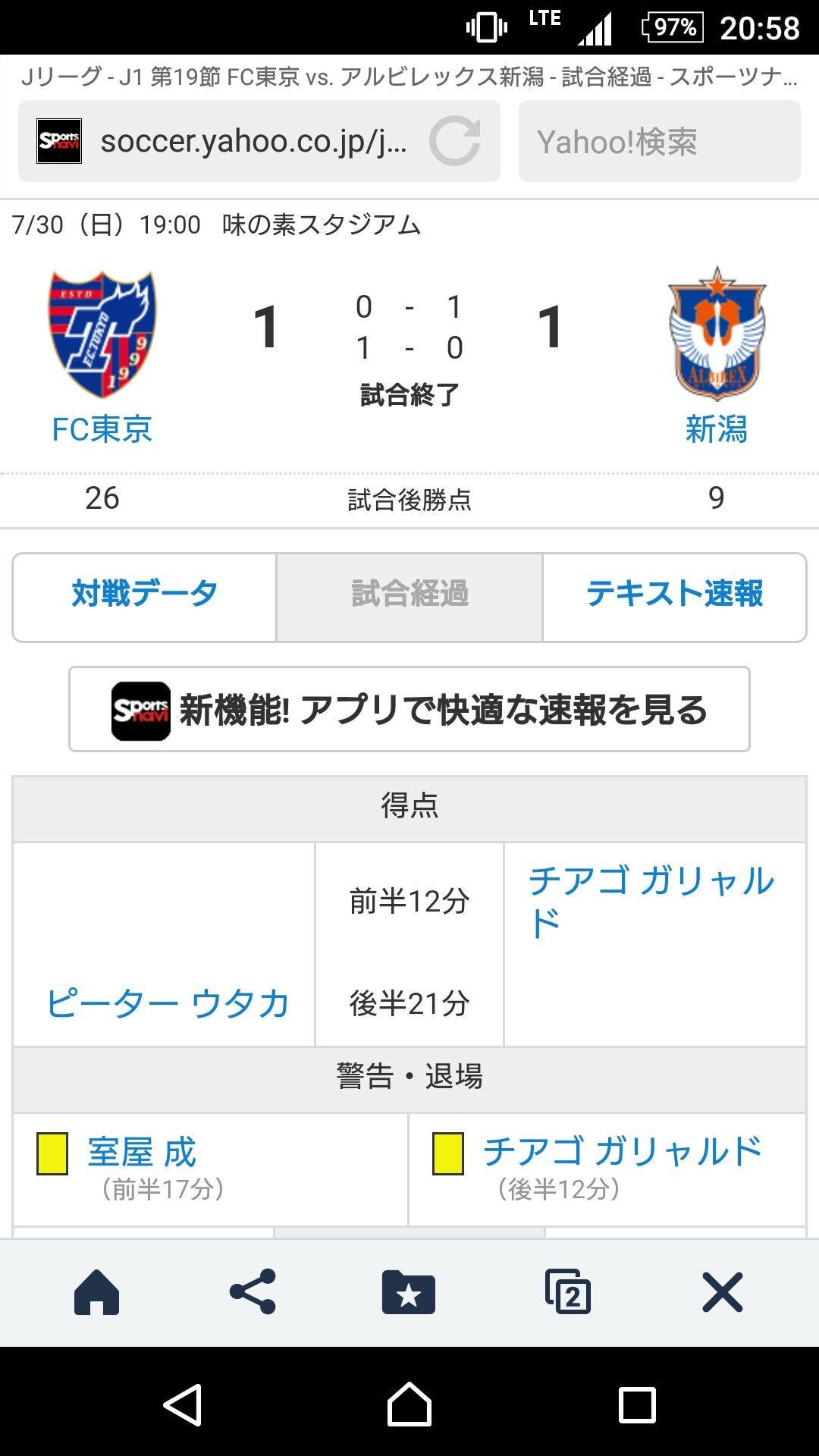View player ピーター ウタカ
The height and width of the screenshot is (1456, 819).
tap(168, 1003)
